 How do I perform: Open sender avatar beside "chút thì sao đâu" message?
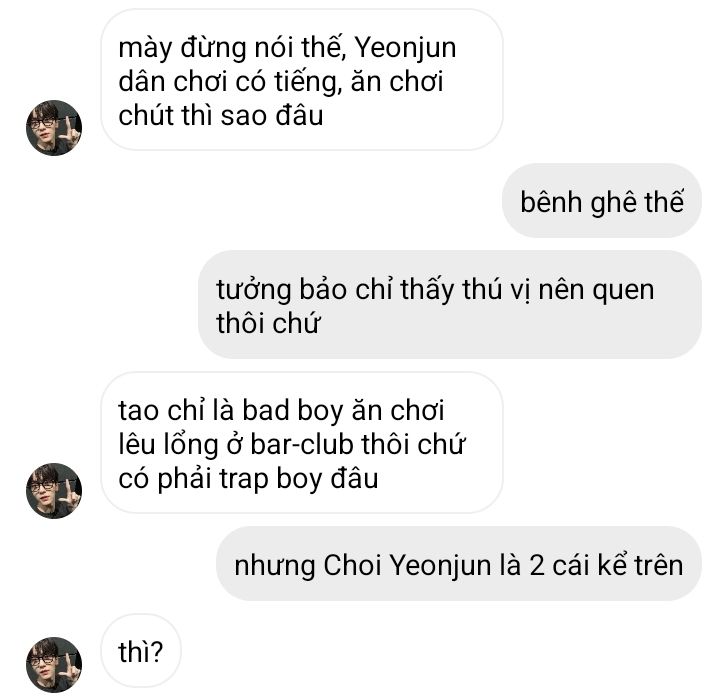pyautogui.click(x=53, y=128)
